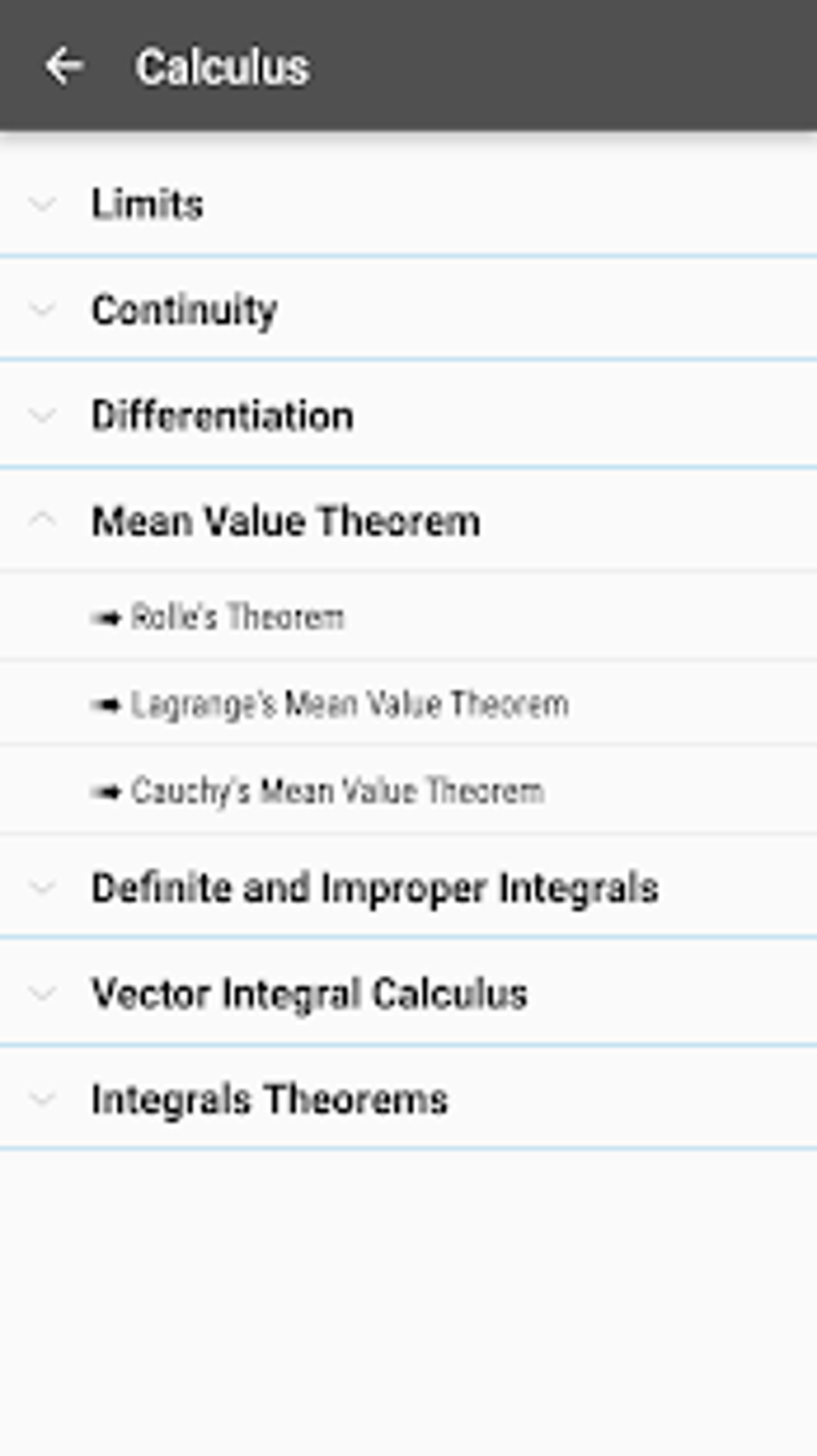Screen dimensions: 817x1456
Task: Expand Vector Integral Calculus
Action: (408, 993)
